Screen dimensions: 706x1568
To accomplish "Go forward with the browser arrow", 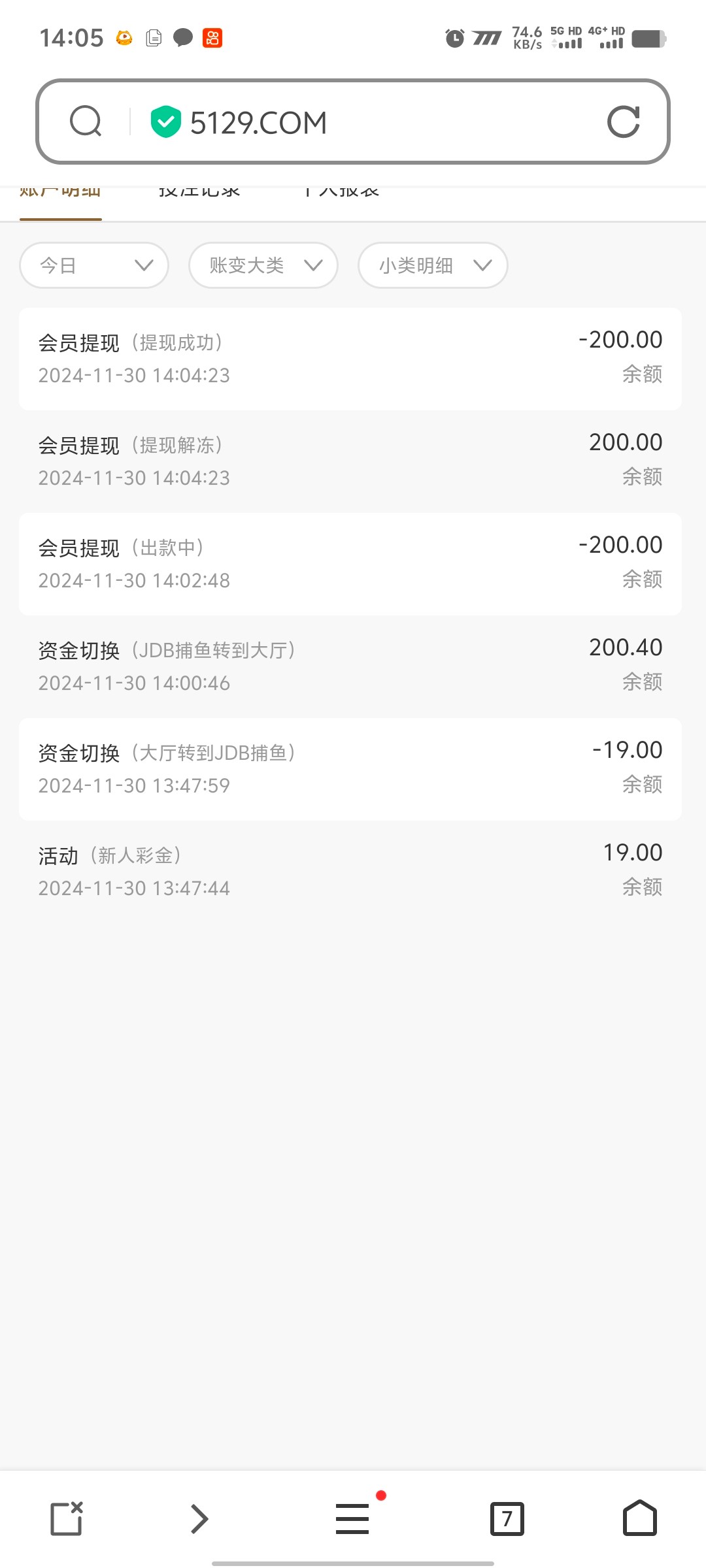I will [199, 1518].
